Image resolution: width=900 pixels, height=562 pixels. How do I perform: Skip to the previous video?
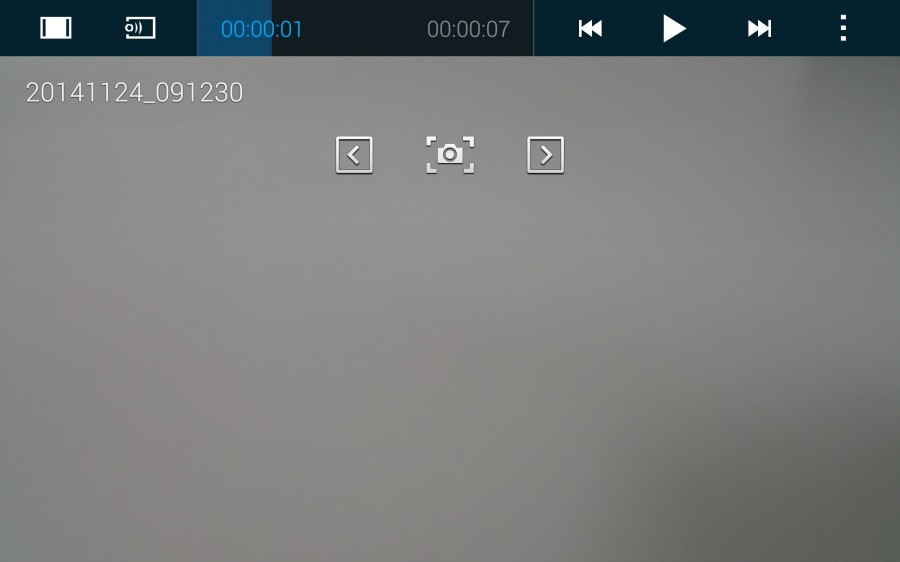590,28
